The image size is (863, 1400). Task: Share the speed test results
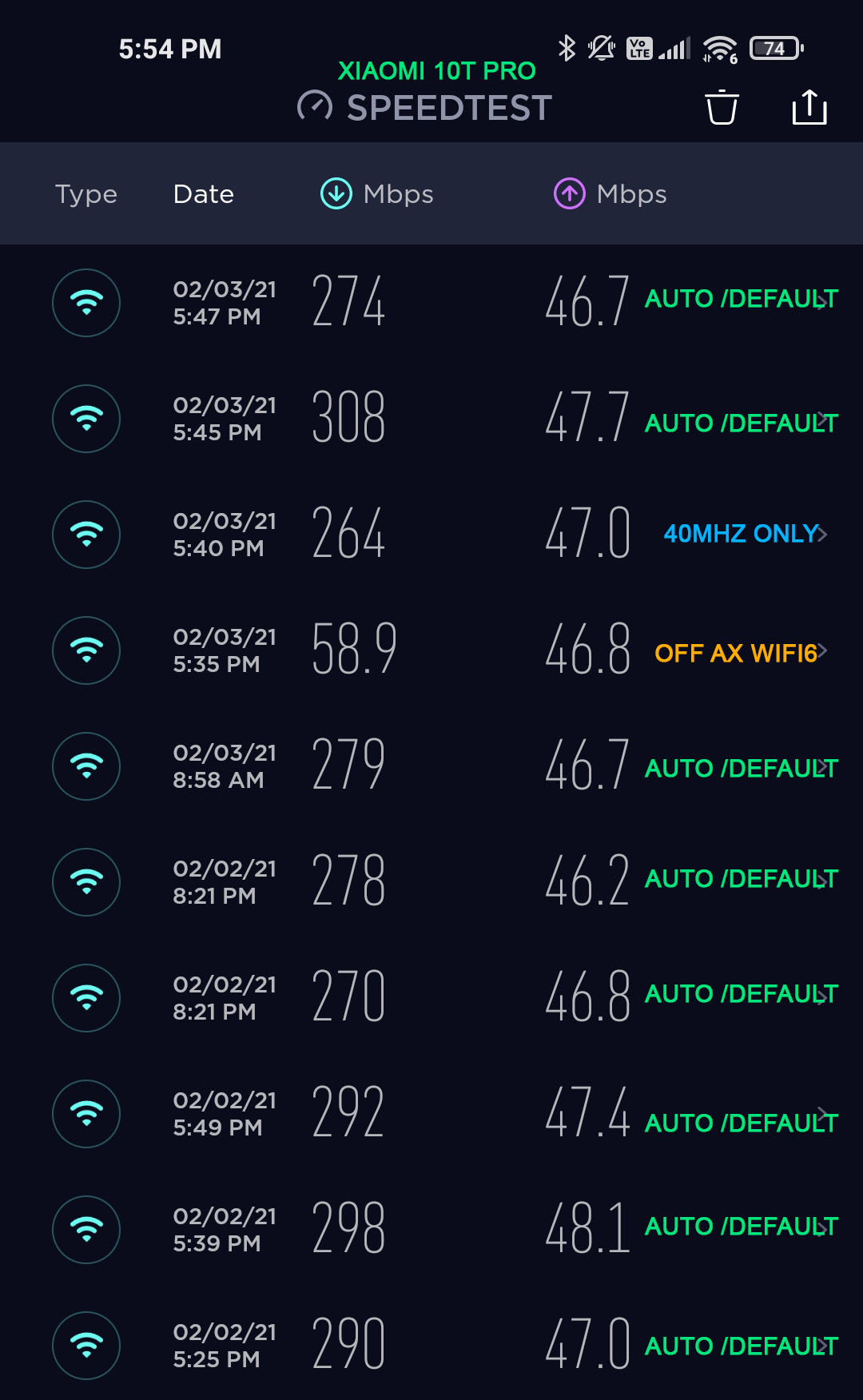(809, 107)
